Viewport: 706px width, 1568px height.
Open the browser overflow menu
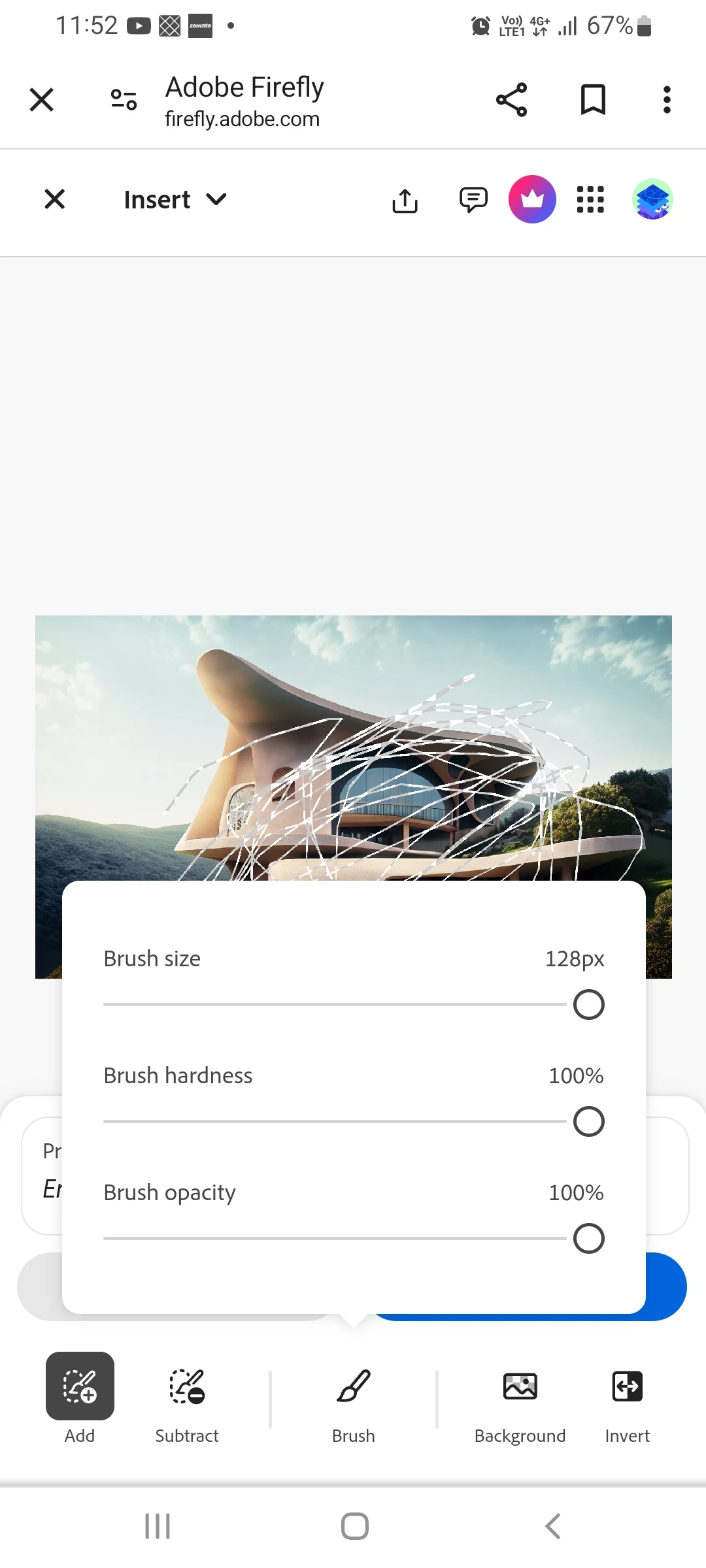tap(667, 100)
